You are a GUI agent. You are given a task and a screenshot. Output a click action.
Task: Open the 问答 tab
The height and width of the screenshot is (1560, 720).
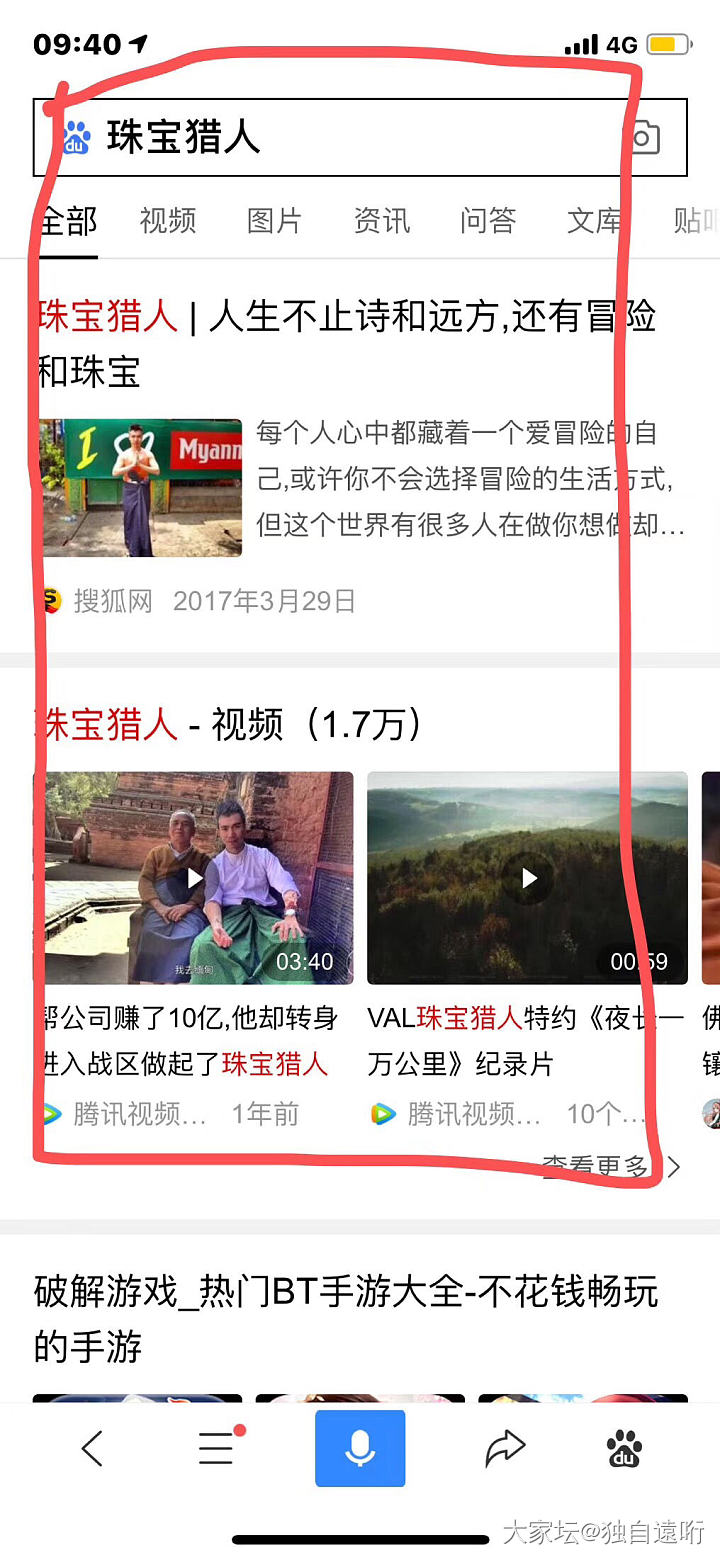[x=488, y=221]
